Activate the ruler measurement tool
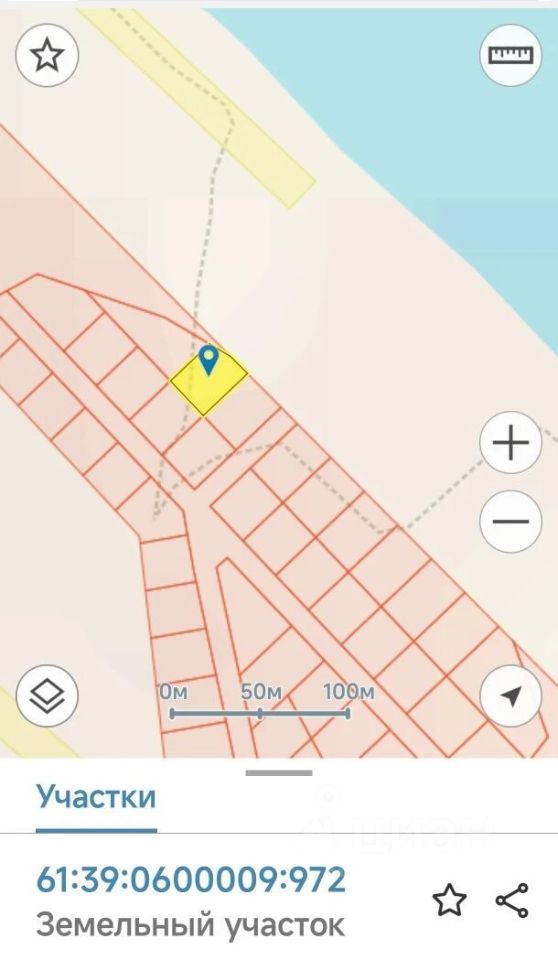 click(510, 56)
